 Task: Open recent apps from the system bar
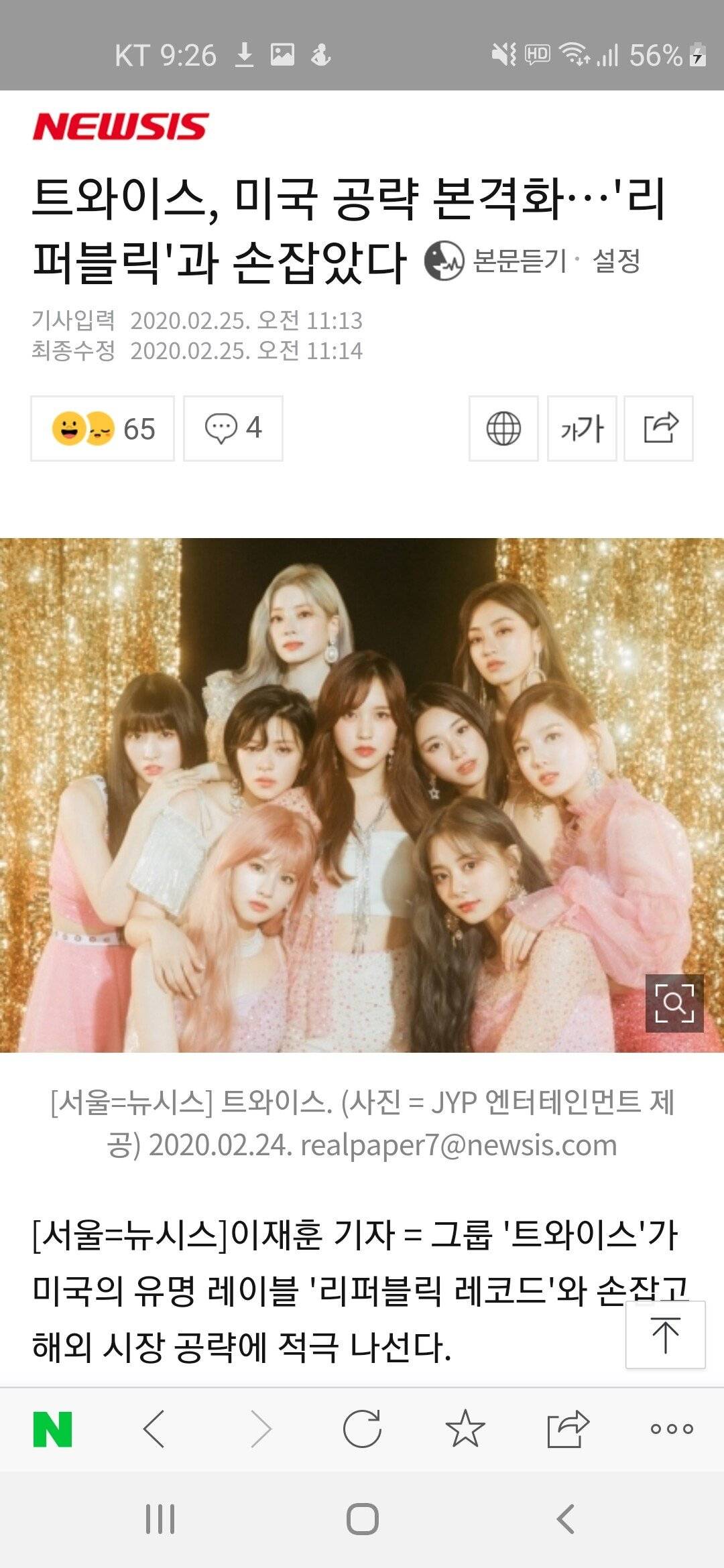pyautogui.click(x=160, y=1519)
